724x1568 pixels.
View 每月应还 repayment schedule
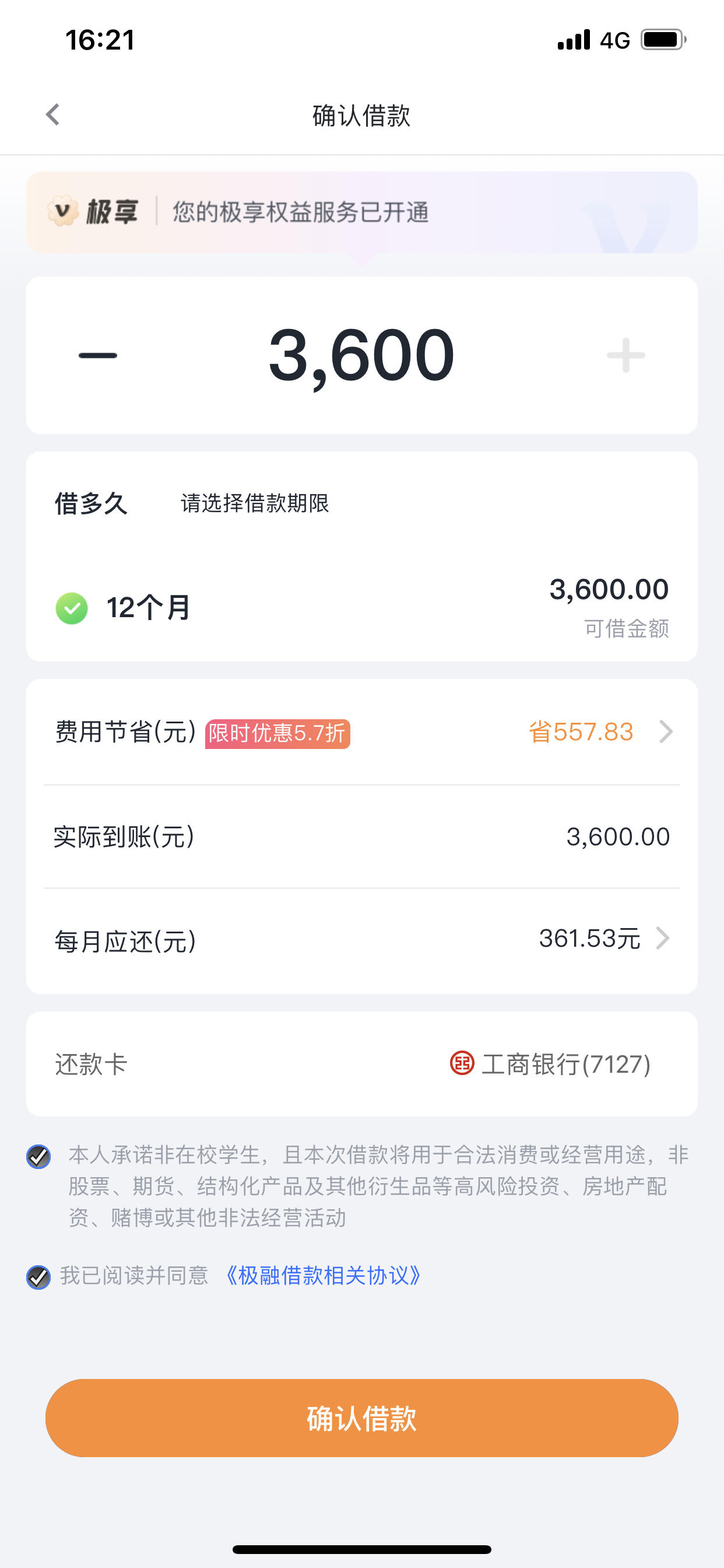[x=361, y=939]
